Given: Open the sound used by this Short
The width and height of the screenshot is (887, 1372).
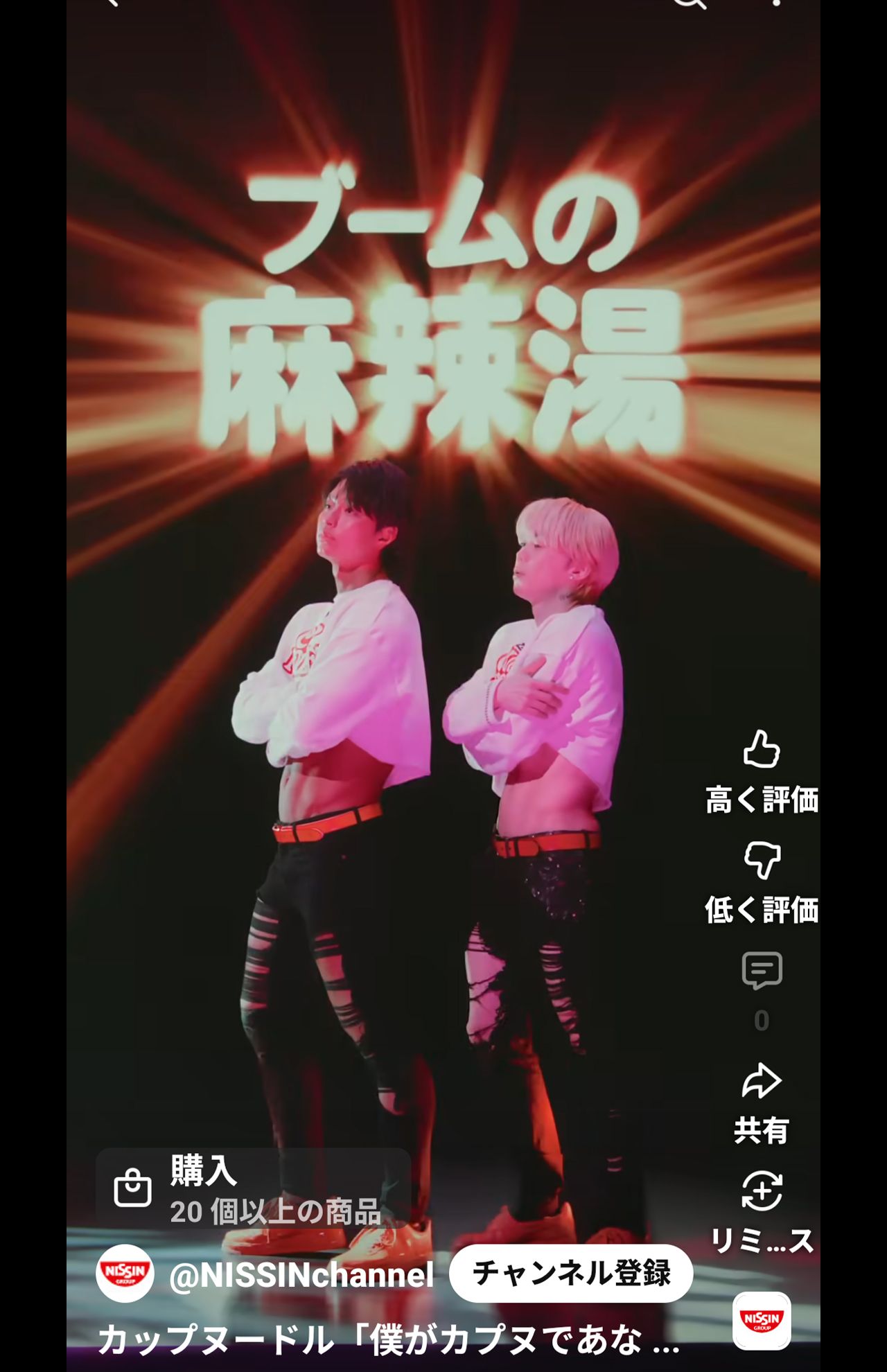Looking at the screenshot, I should (x=762, y=1321).
